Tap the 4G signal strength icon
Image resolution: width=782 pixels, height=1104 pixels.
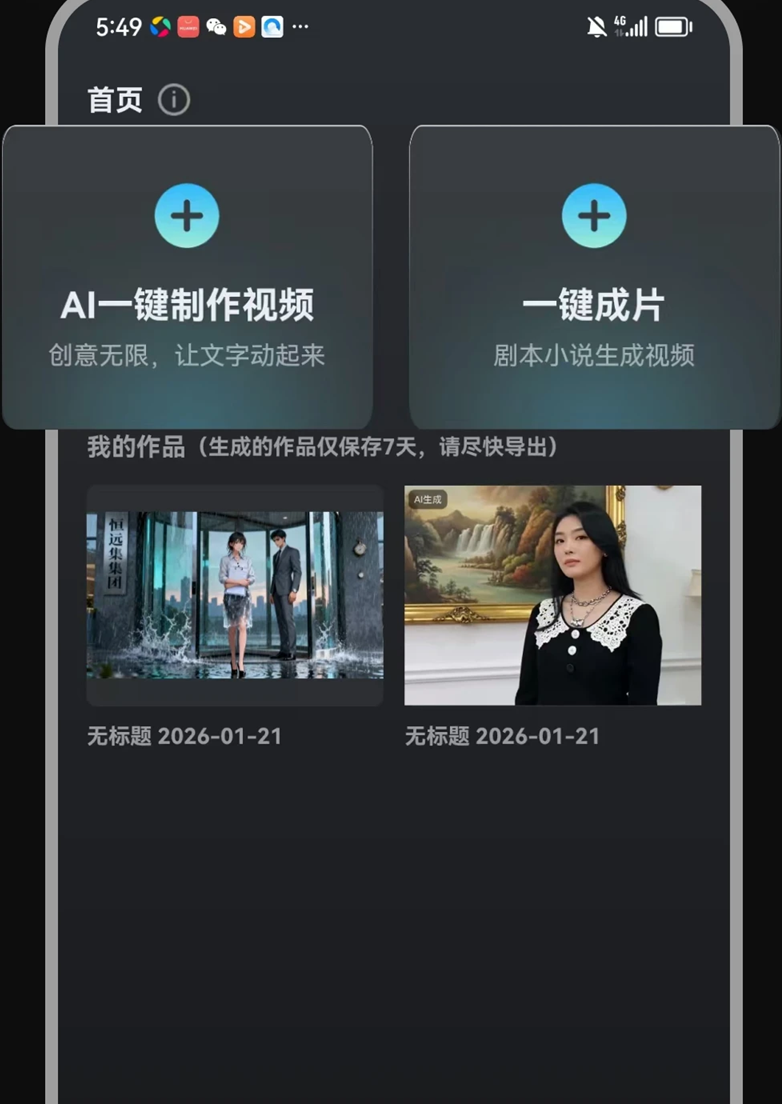point(633,26)
